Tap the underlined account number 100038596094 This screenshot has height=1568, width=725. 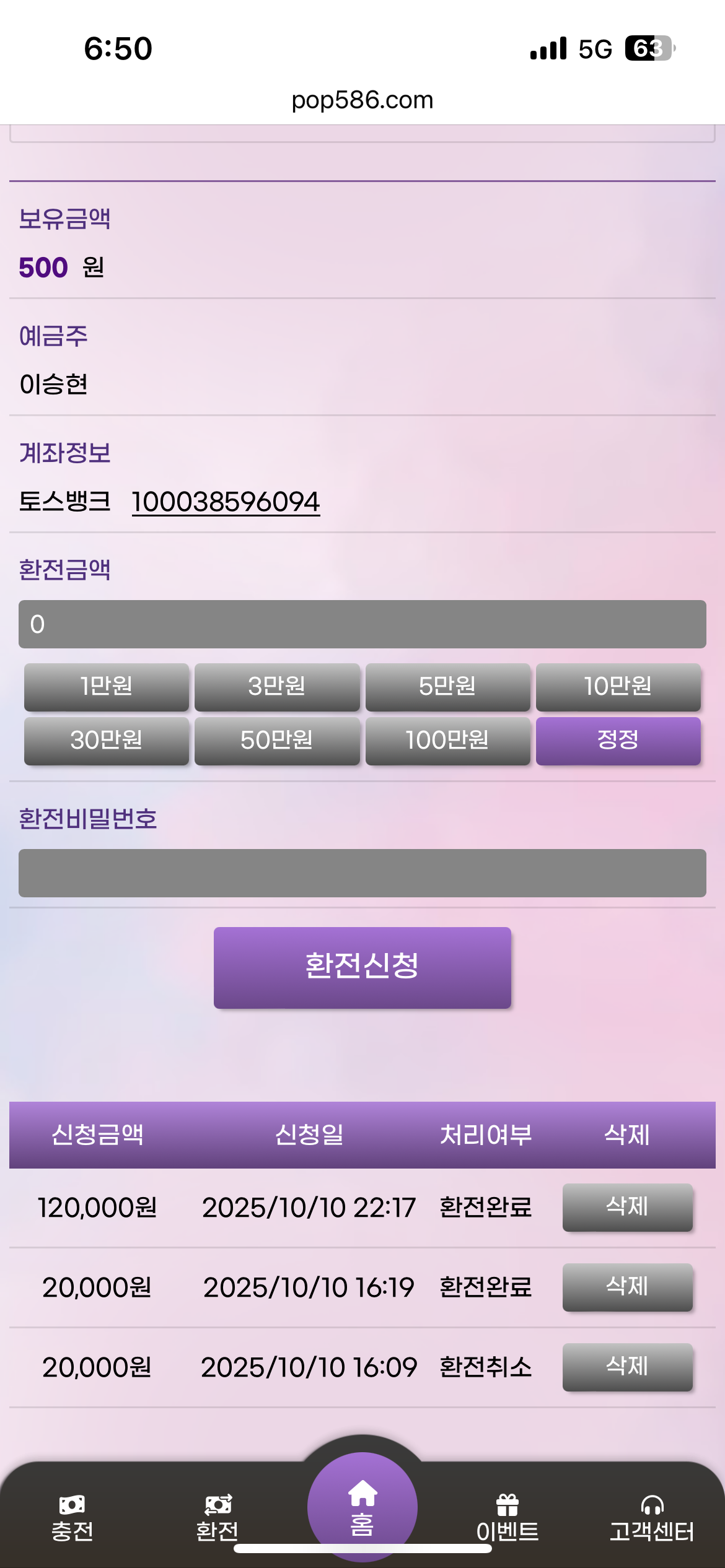click(x=226, y=502)
